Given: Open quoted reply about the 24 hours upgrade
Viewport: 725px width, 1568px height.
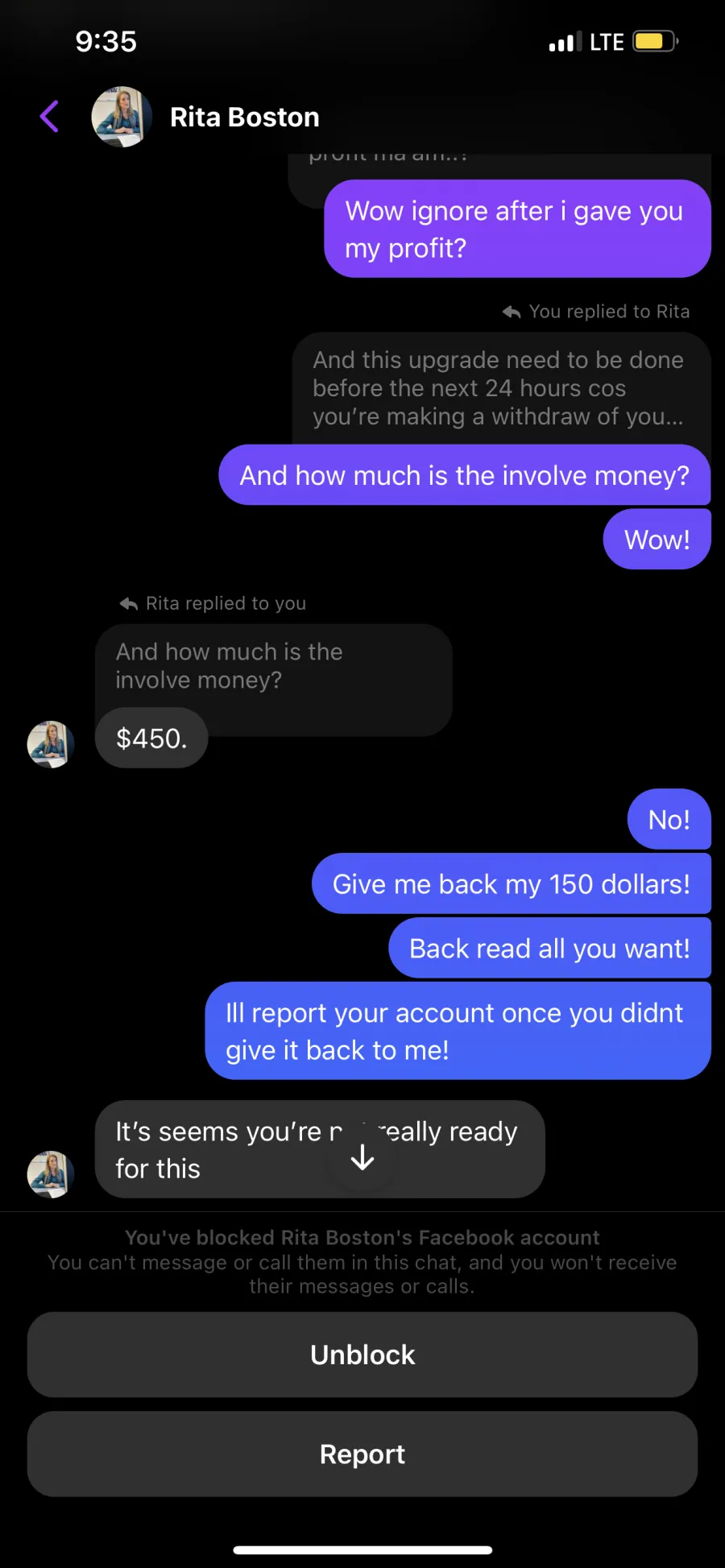Looking at the screenshot, I should click(x=501, y=389).
